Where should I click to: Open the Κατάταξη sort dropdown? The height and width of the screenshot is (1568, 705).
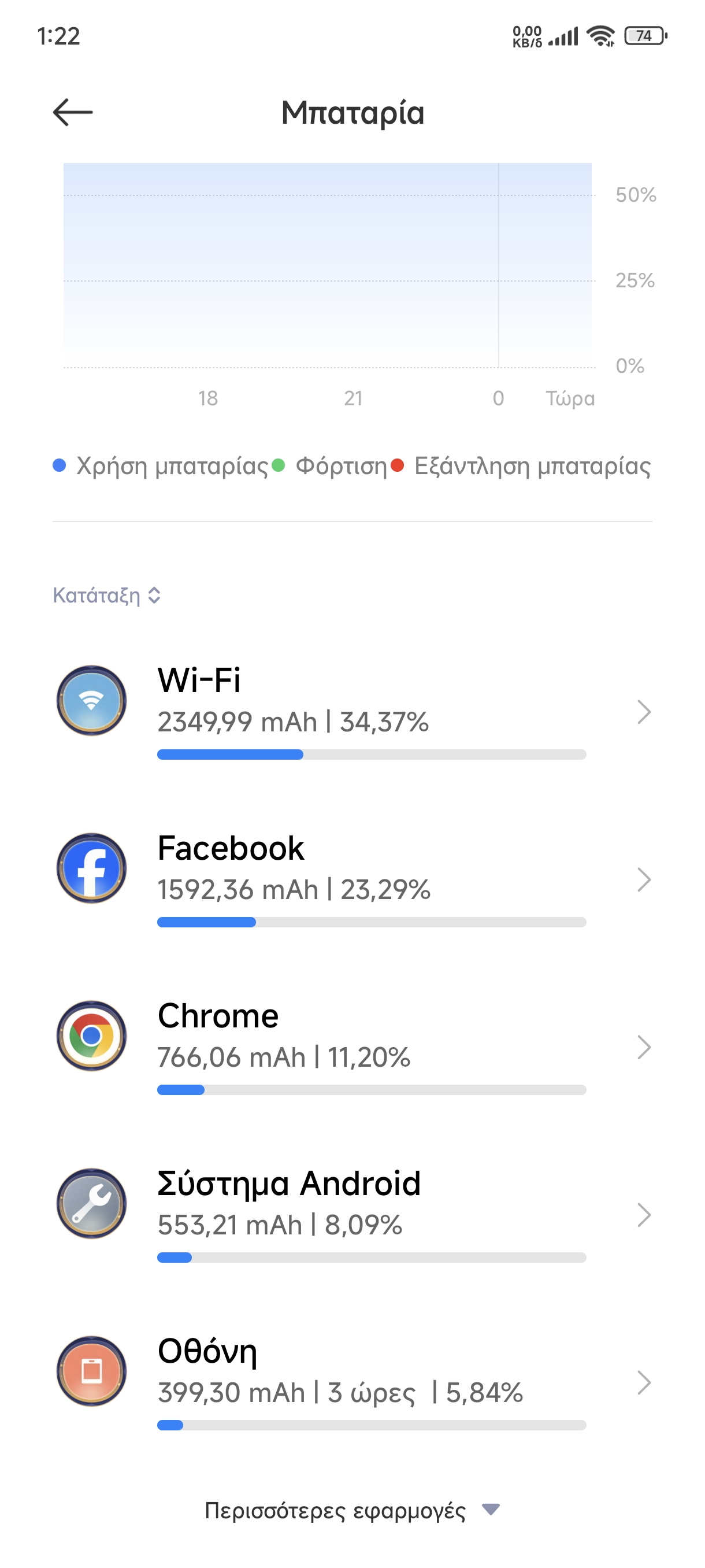click(106, 595)
